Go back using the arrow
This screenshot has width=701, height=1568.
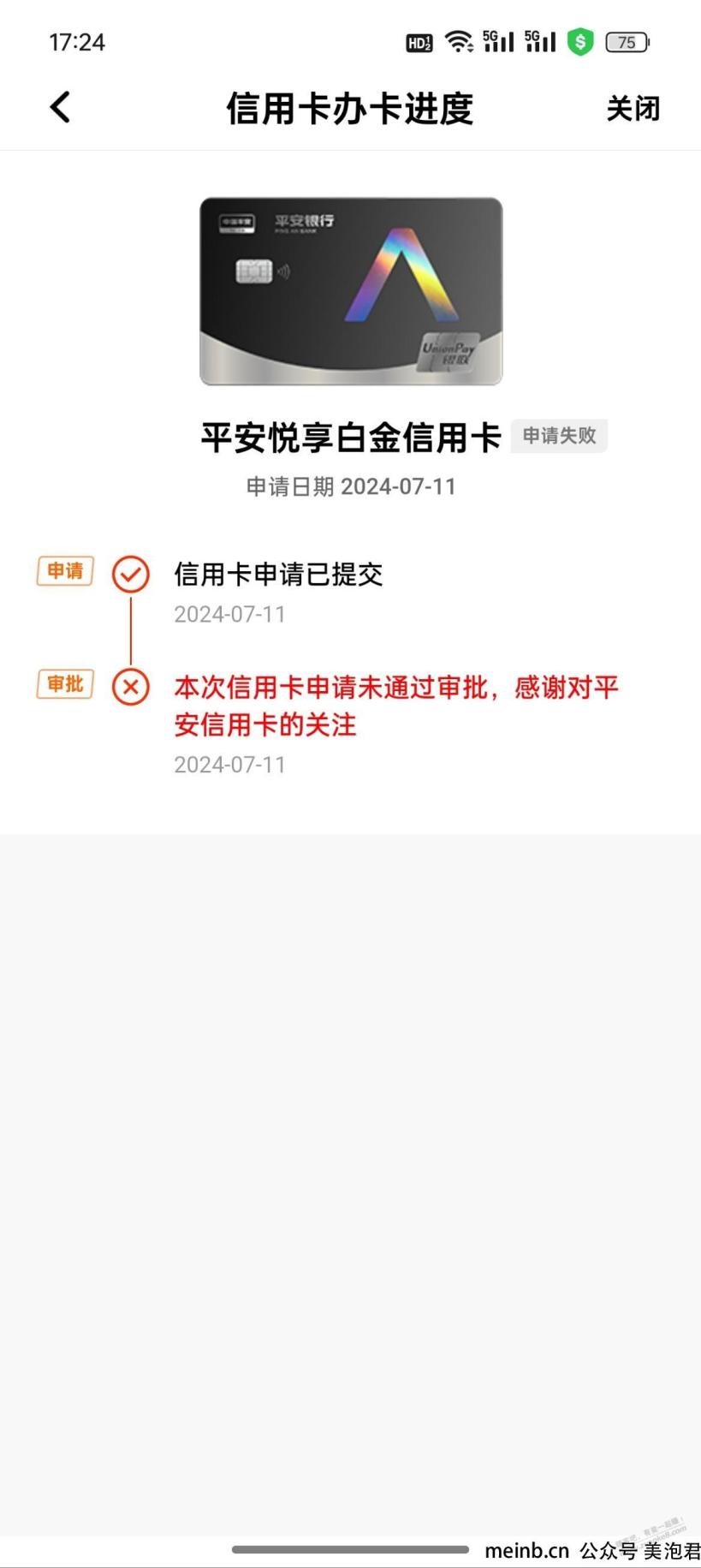60,108
